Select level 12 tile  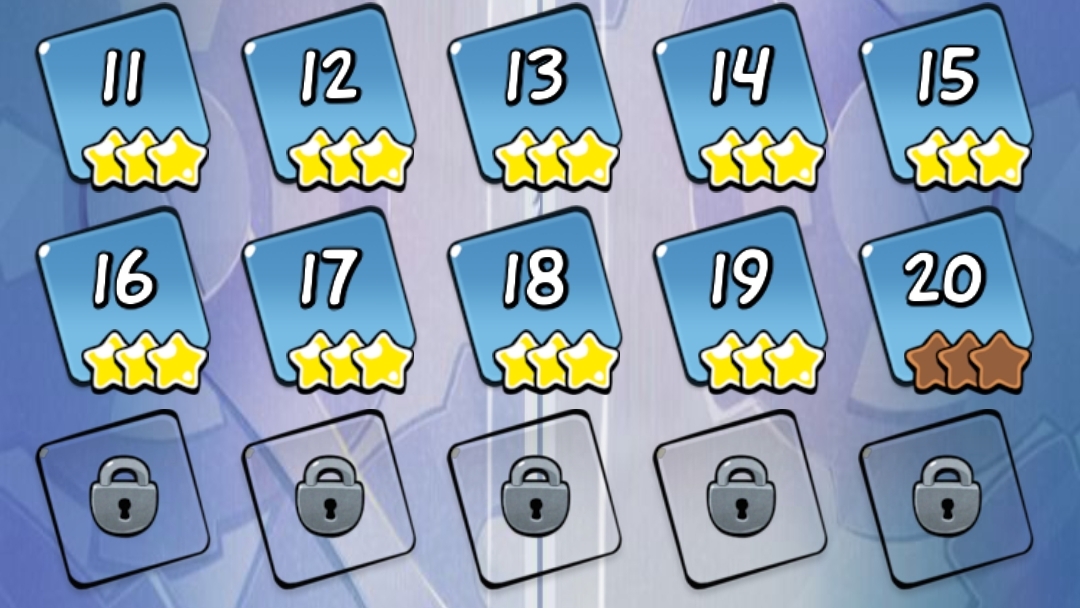pos(329,95)
